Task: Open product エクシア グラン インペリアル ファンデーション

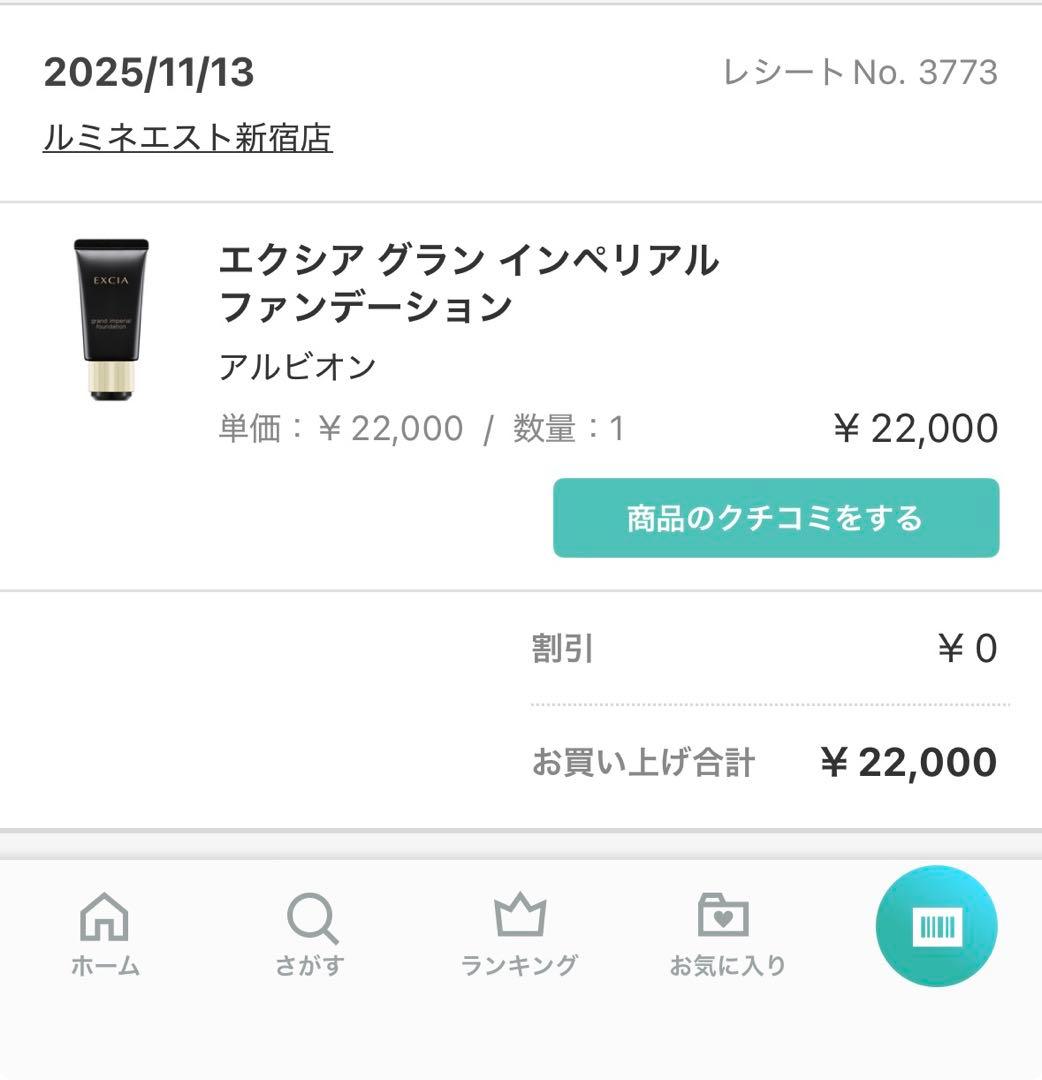Action: (470, 283)
